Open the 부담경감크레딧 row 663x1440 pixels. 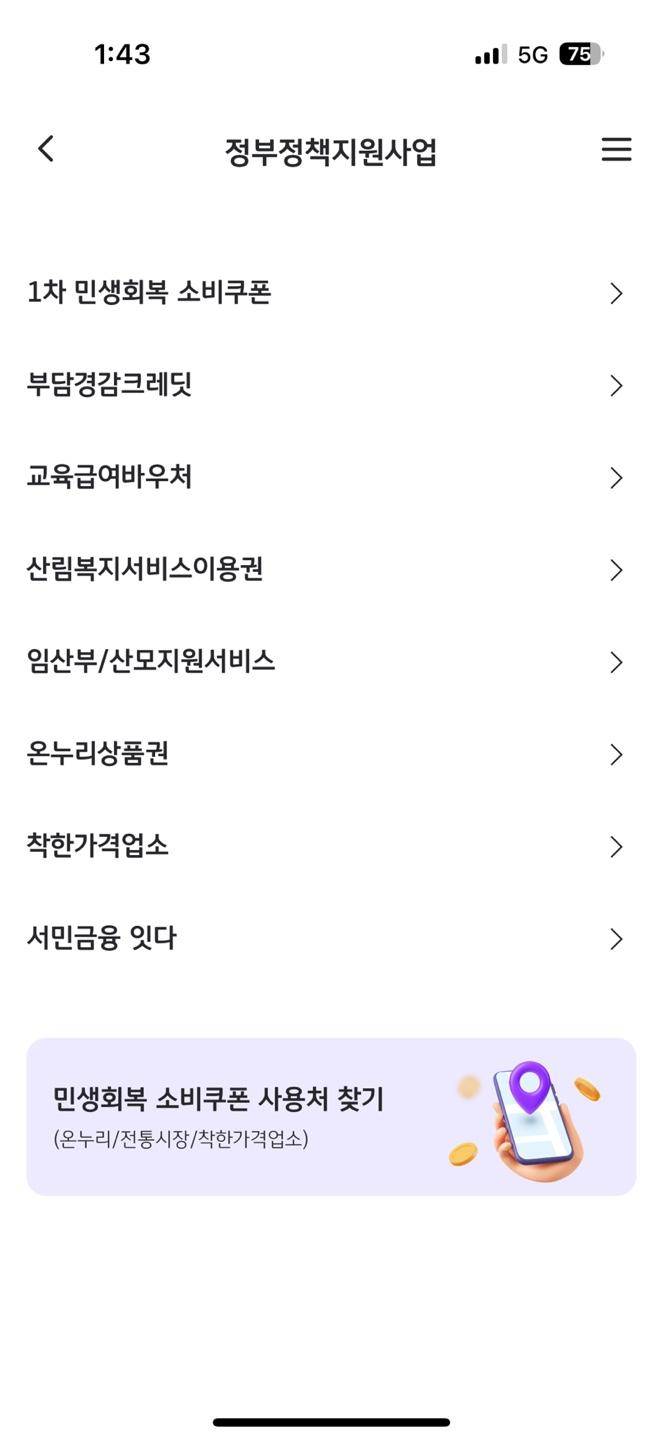(331, 385)
